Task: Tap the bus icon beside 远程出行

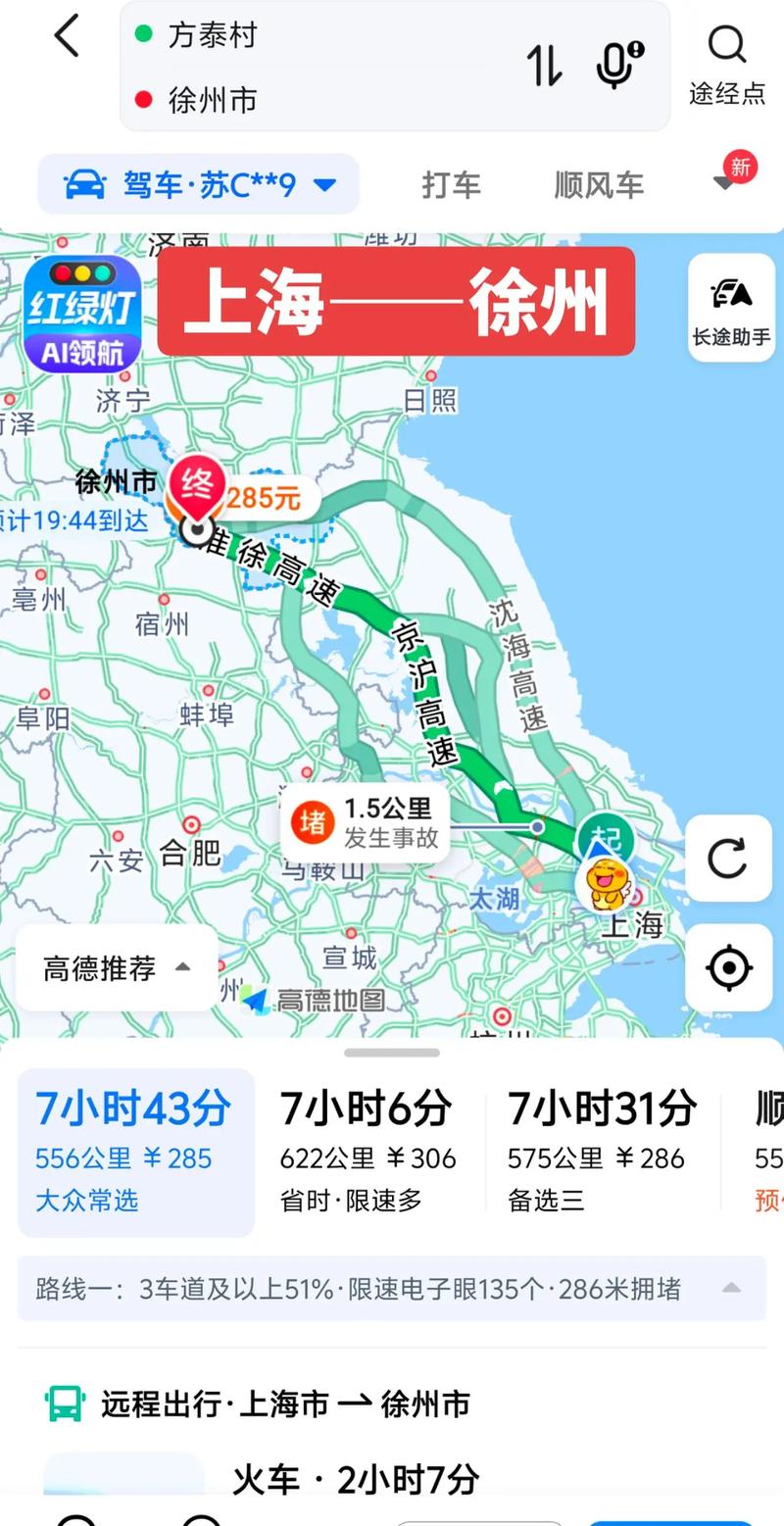Action: point(65,1404)
